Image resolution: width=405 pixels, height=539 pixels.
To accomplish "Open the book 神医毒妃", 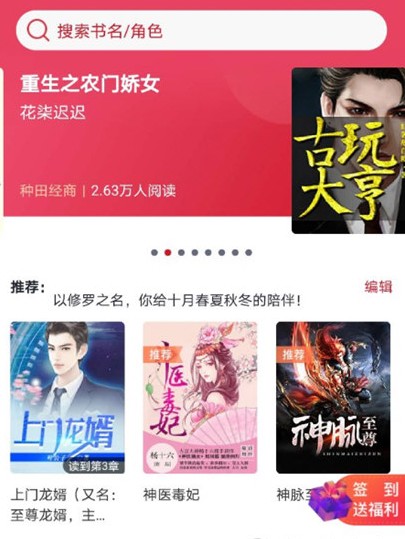I will point(200,397).
